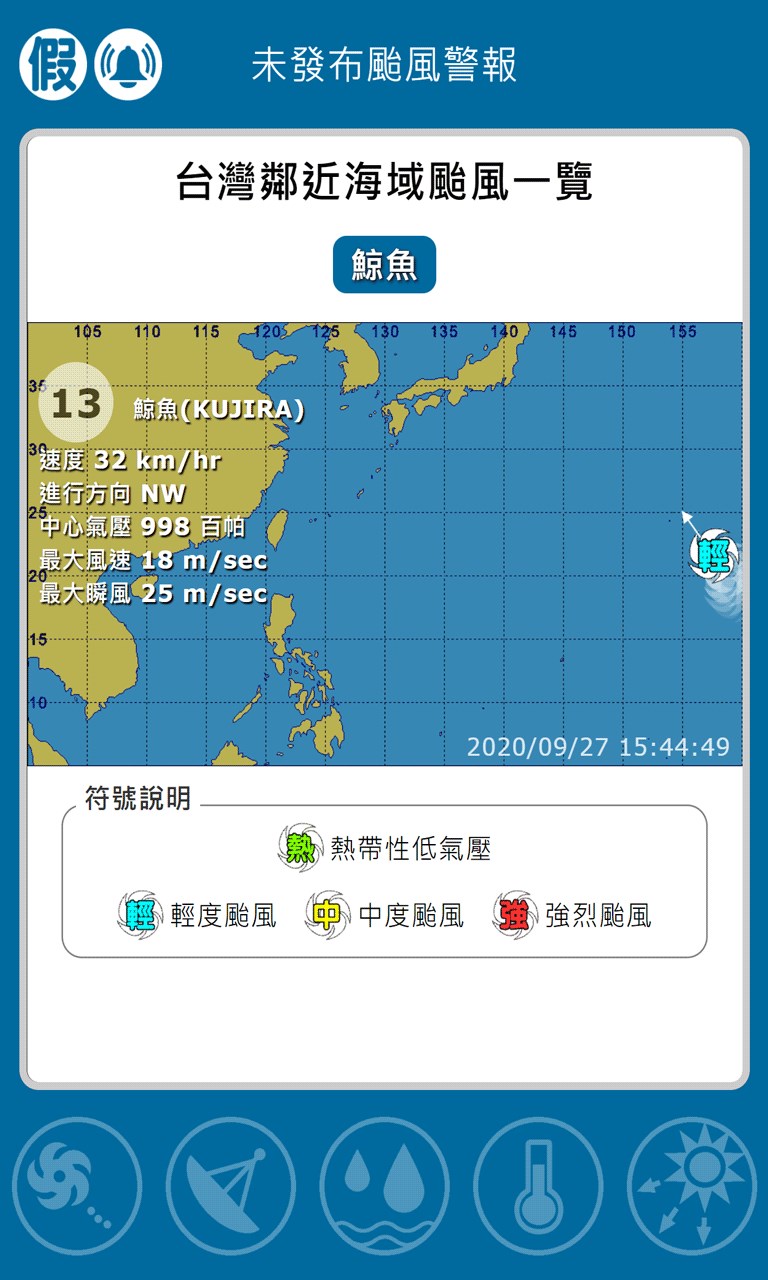The image size is (768, 1280).
Task: Open the 假 holiday announcement icon
Action: [52, 65]
